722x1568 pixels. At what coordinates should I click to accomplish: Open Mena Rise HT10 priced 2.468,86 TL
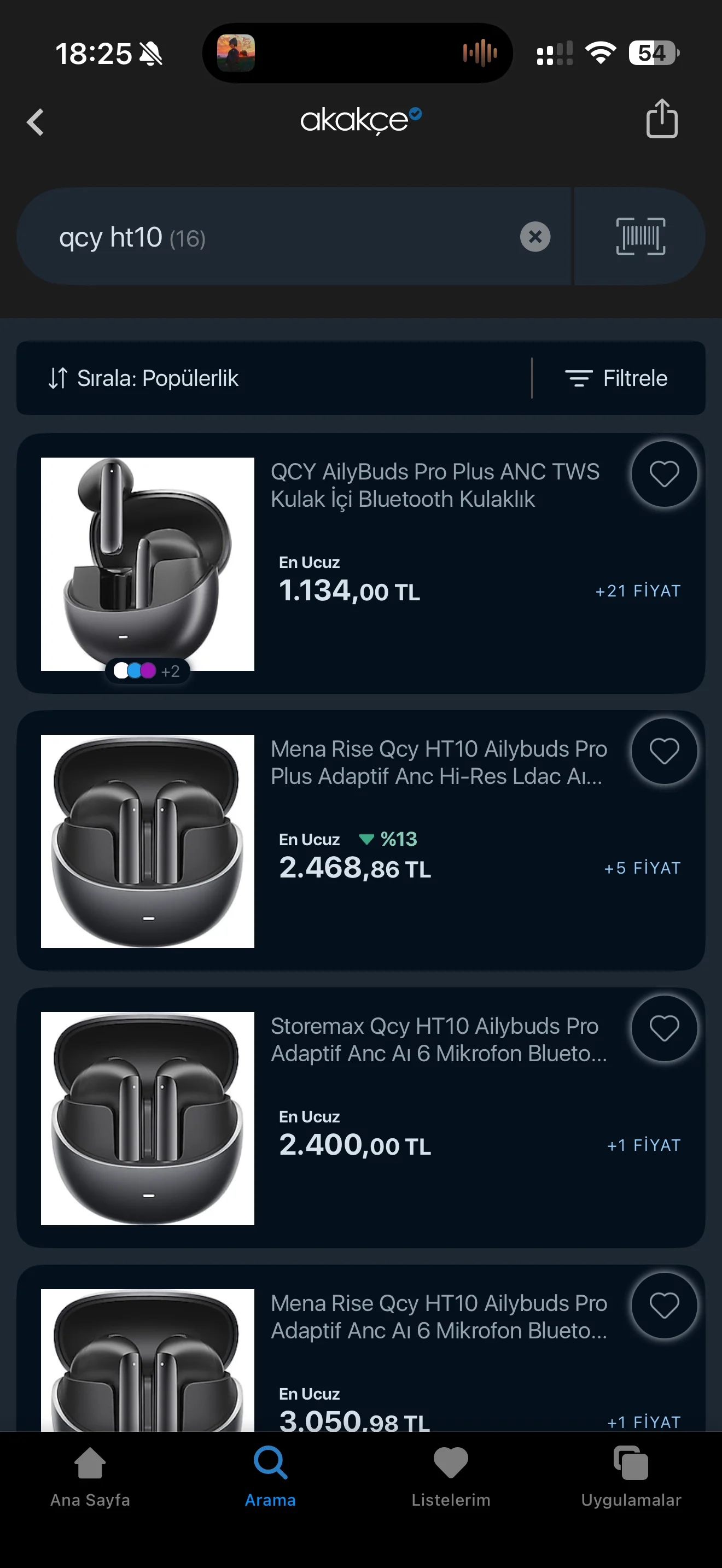tap(438, 763)
